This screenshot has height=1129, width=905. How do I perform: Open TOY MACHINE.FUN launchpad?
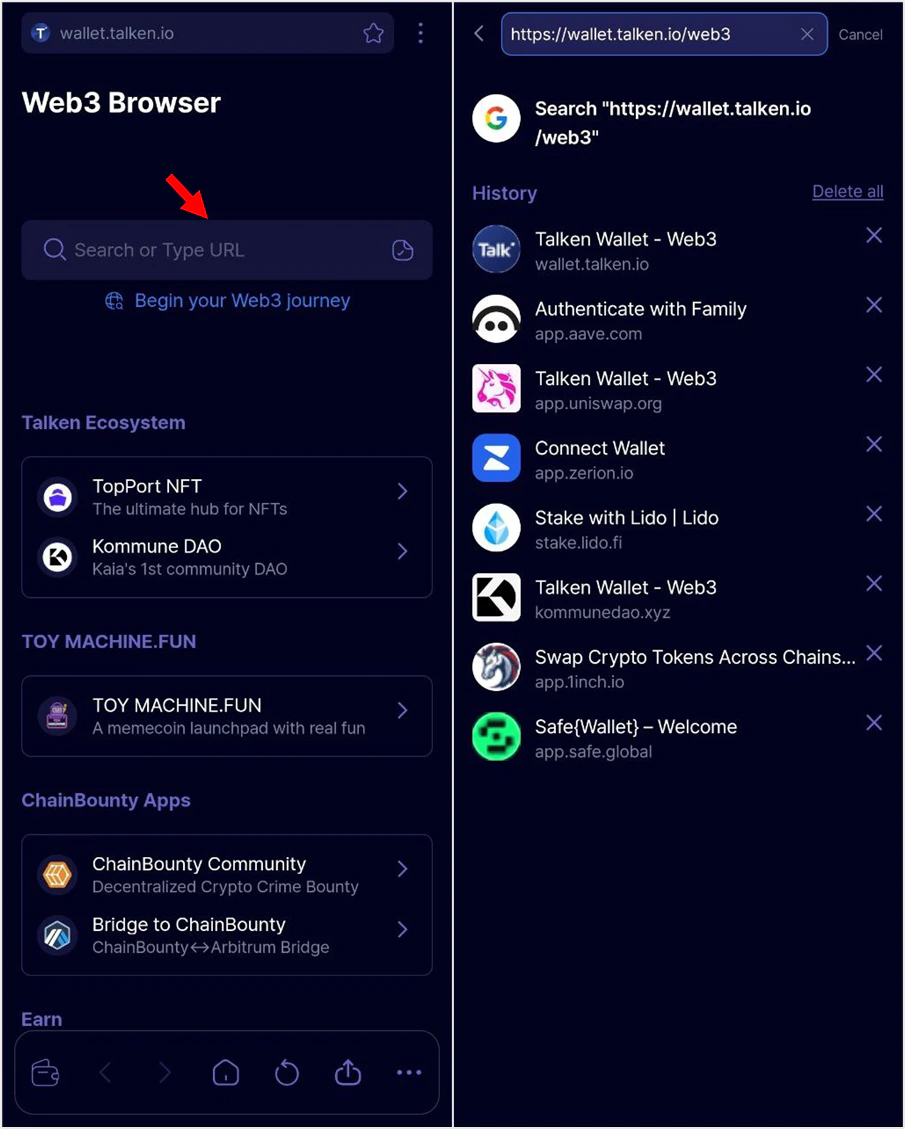227,716
